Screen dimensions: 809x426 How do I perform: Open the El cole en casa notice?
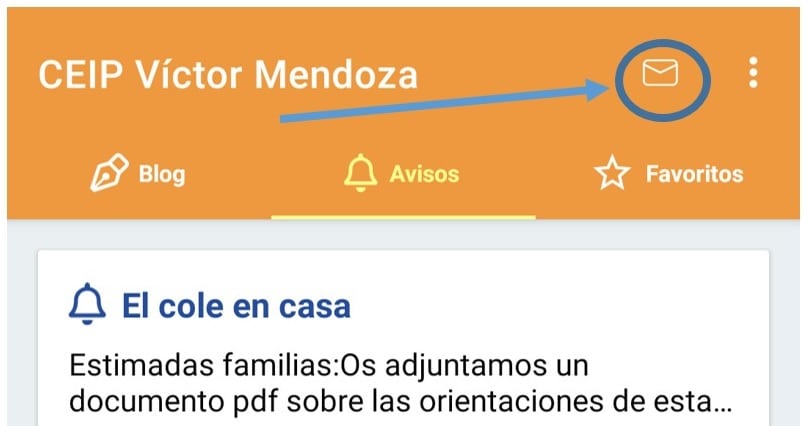click(235, 305)
